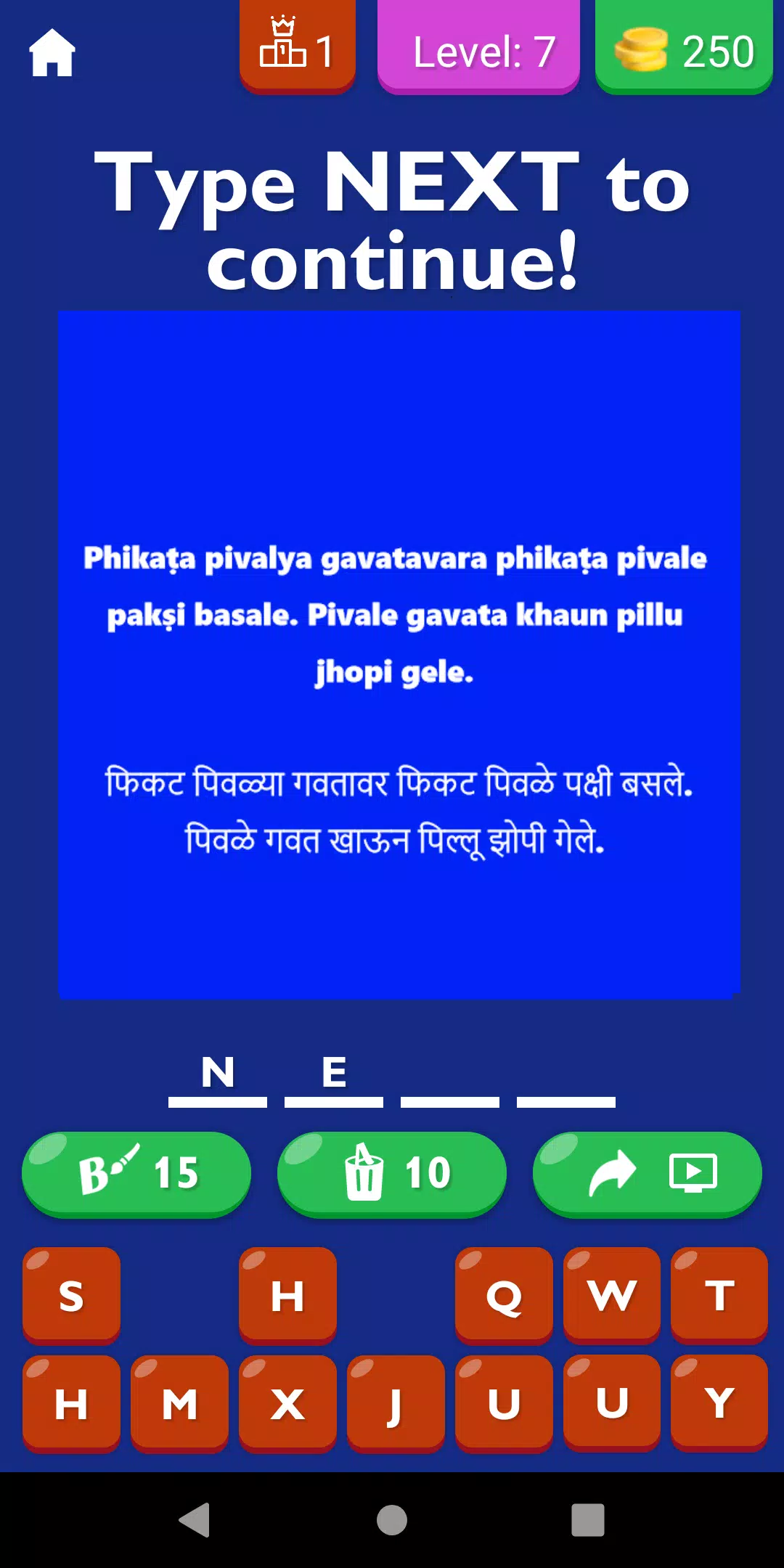Tap the letter J tile
The height and width of the screenshot is (1568, 784).
pos(396,1402)
